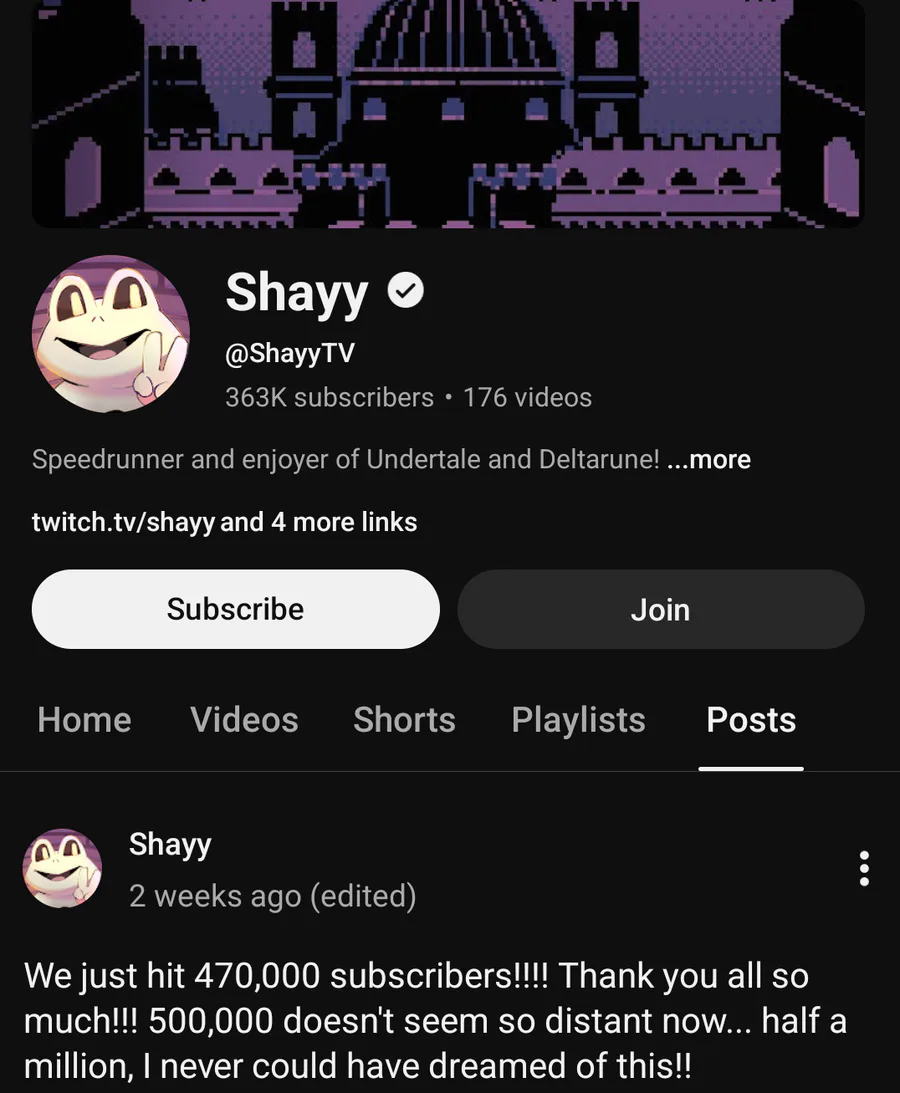
Task: Join the Shayy channel membership
Action: (x=660, y=609)
